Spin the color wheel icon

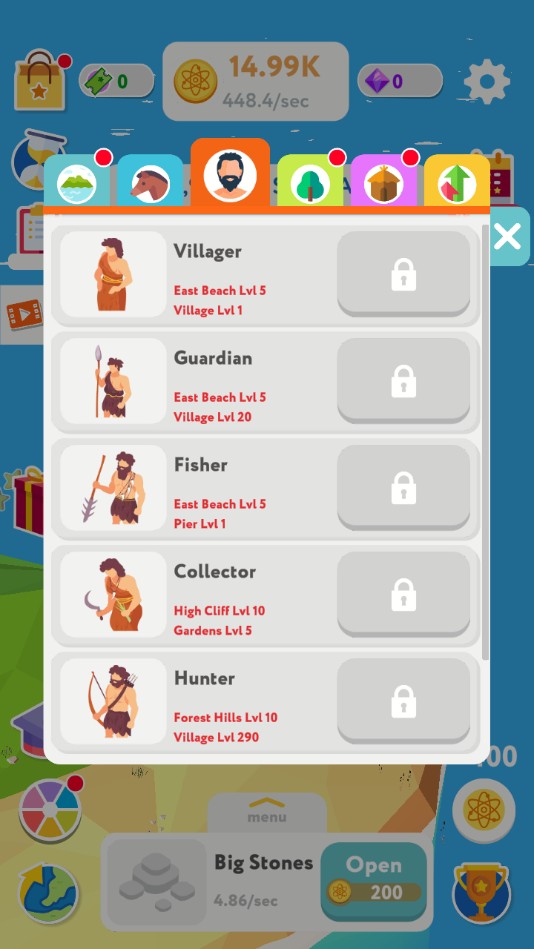[x=50, y=813]
